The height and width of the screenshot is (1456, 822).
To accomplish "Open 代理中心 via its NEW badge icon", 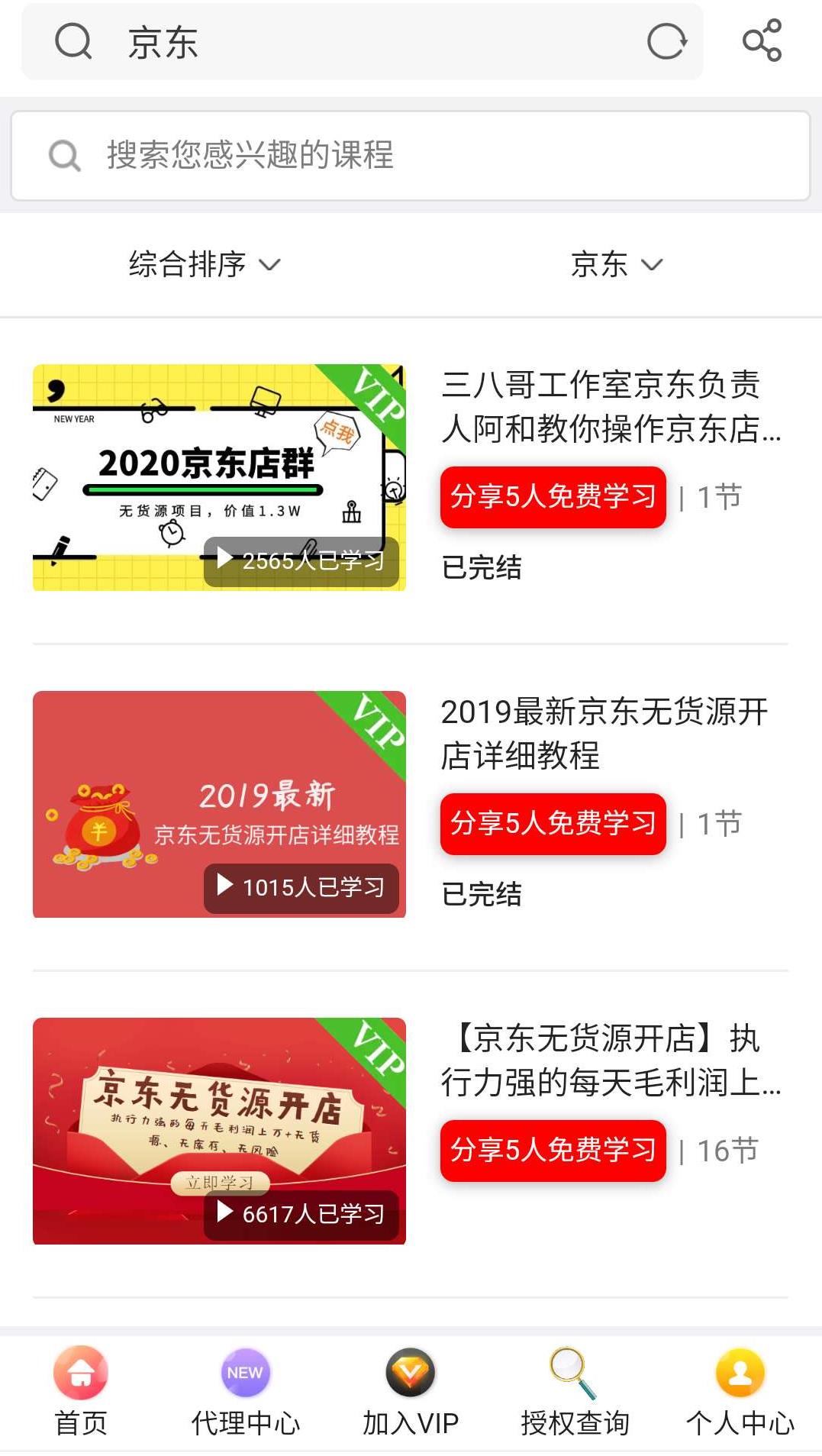I will point(244,1372).
